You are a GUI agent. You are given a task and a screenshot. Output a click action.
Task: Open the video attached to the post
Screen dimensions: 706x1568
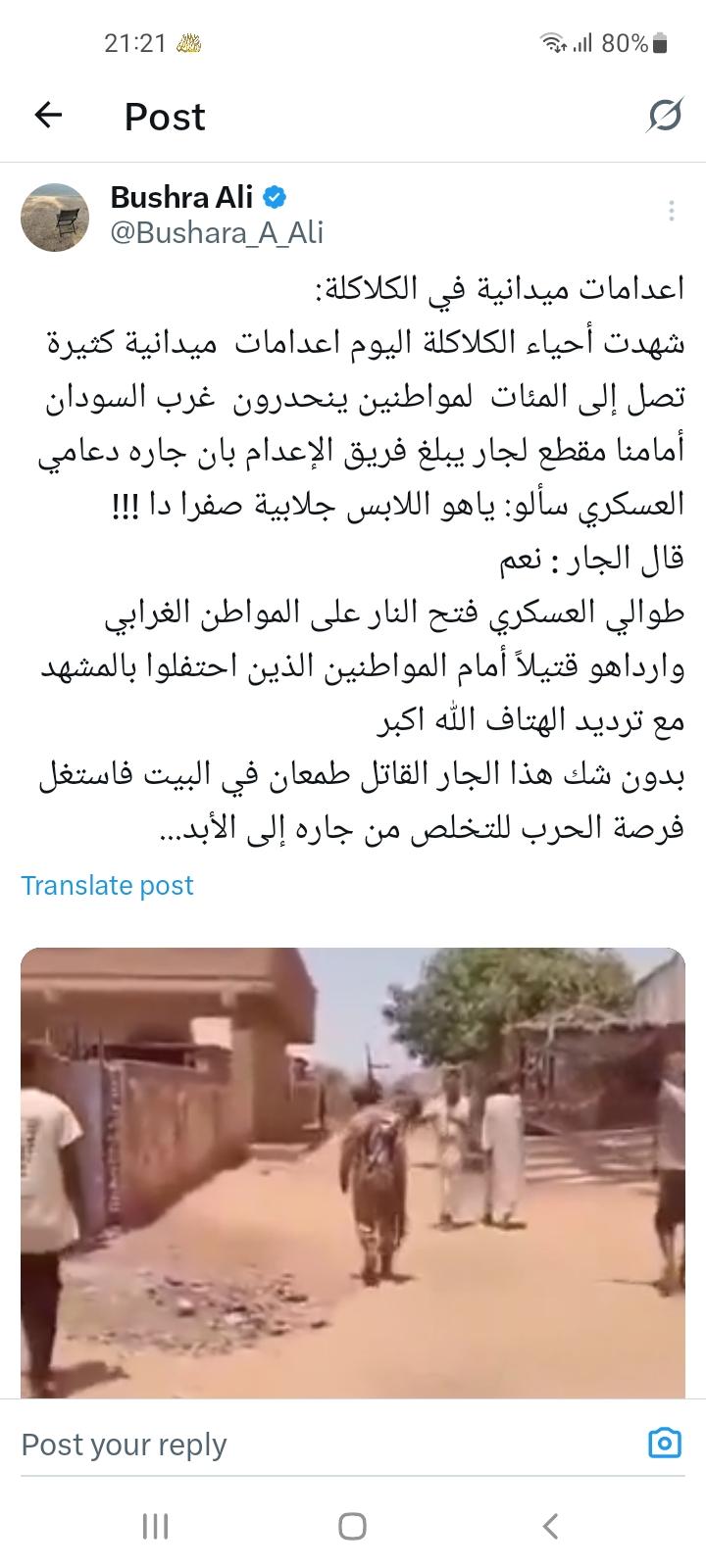[x=353, y=1171]
